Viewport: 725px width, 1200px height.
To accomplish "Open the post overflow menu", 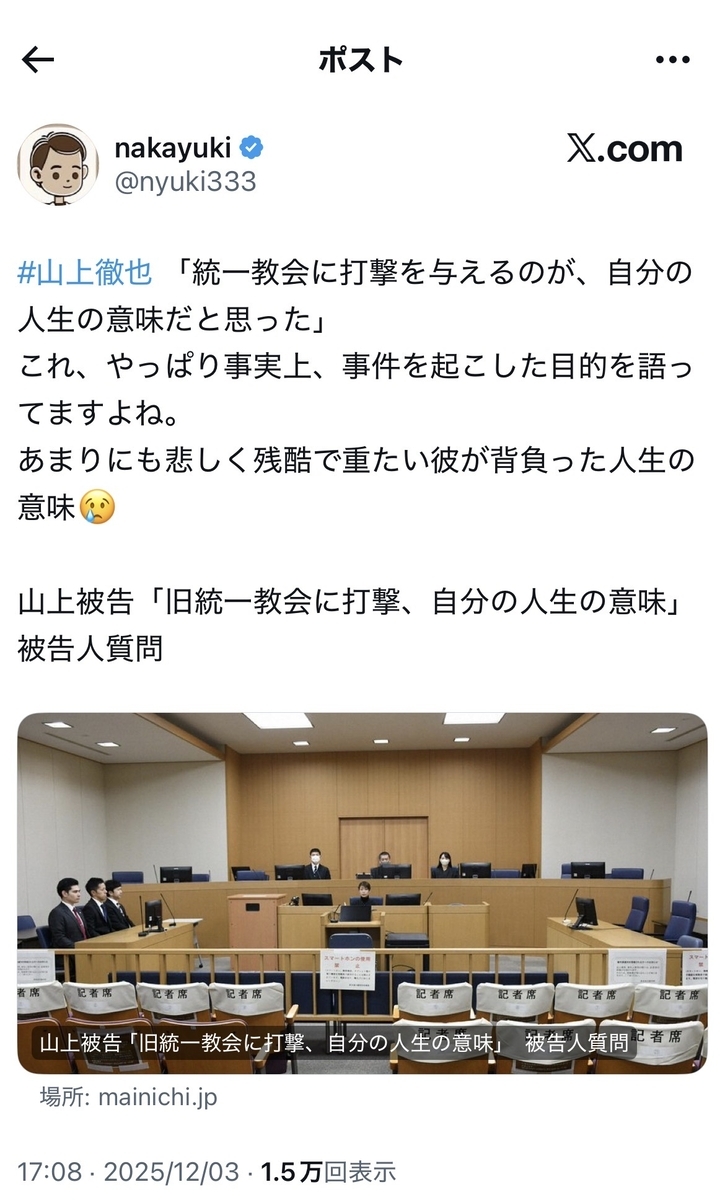I will pyautogui.click(x=672, y=60).
